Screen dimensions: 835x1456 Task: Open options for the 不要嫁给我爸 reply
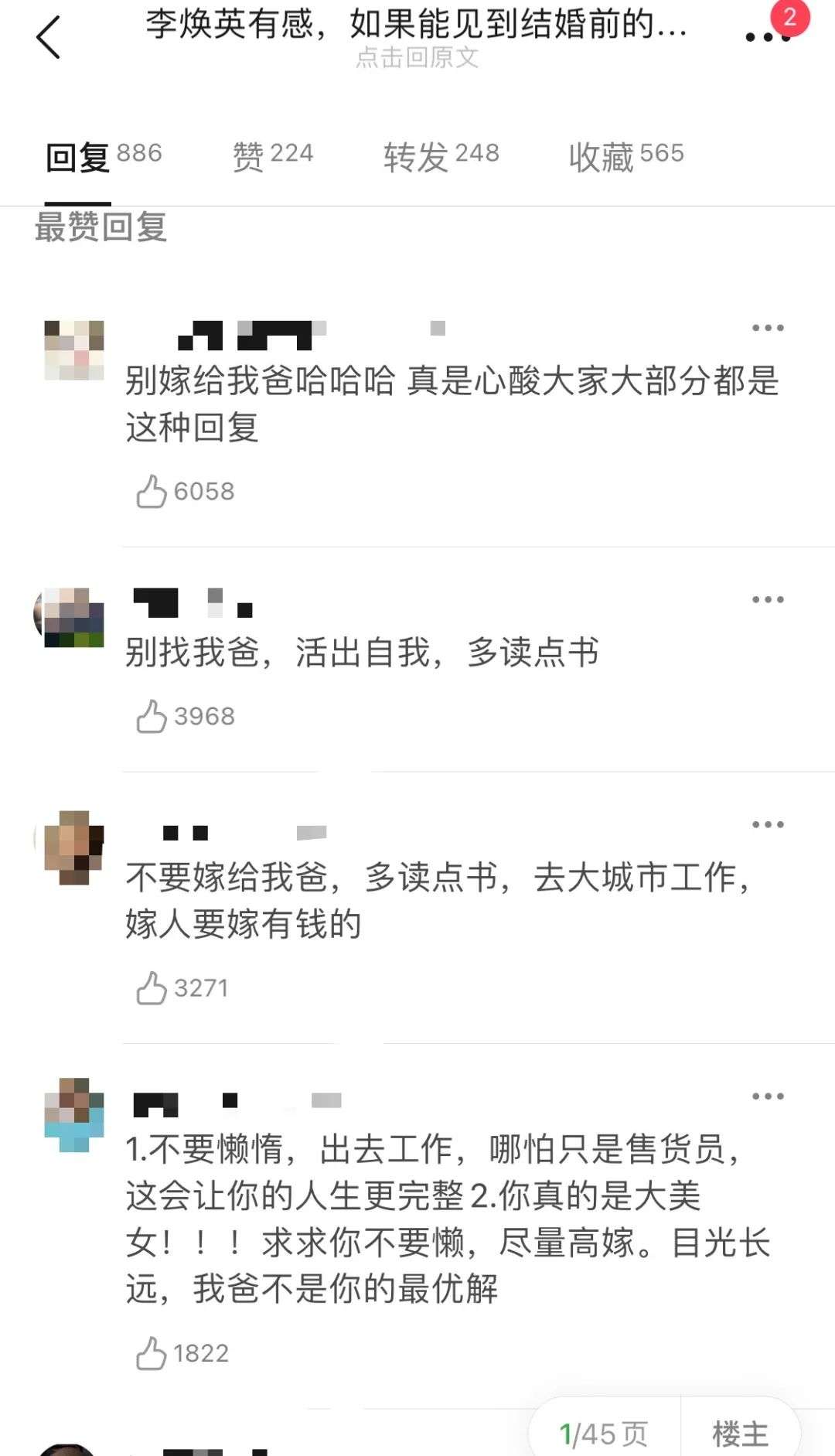768,824
